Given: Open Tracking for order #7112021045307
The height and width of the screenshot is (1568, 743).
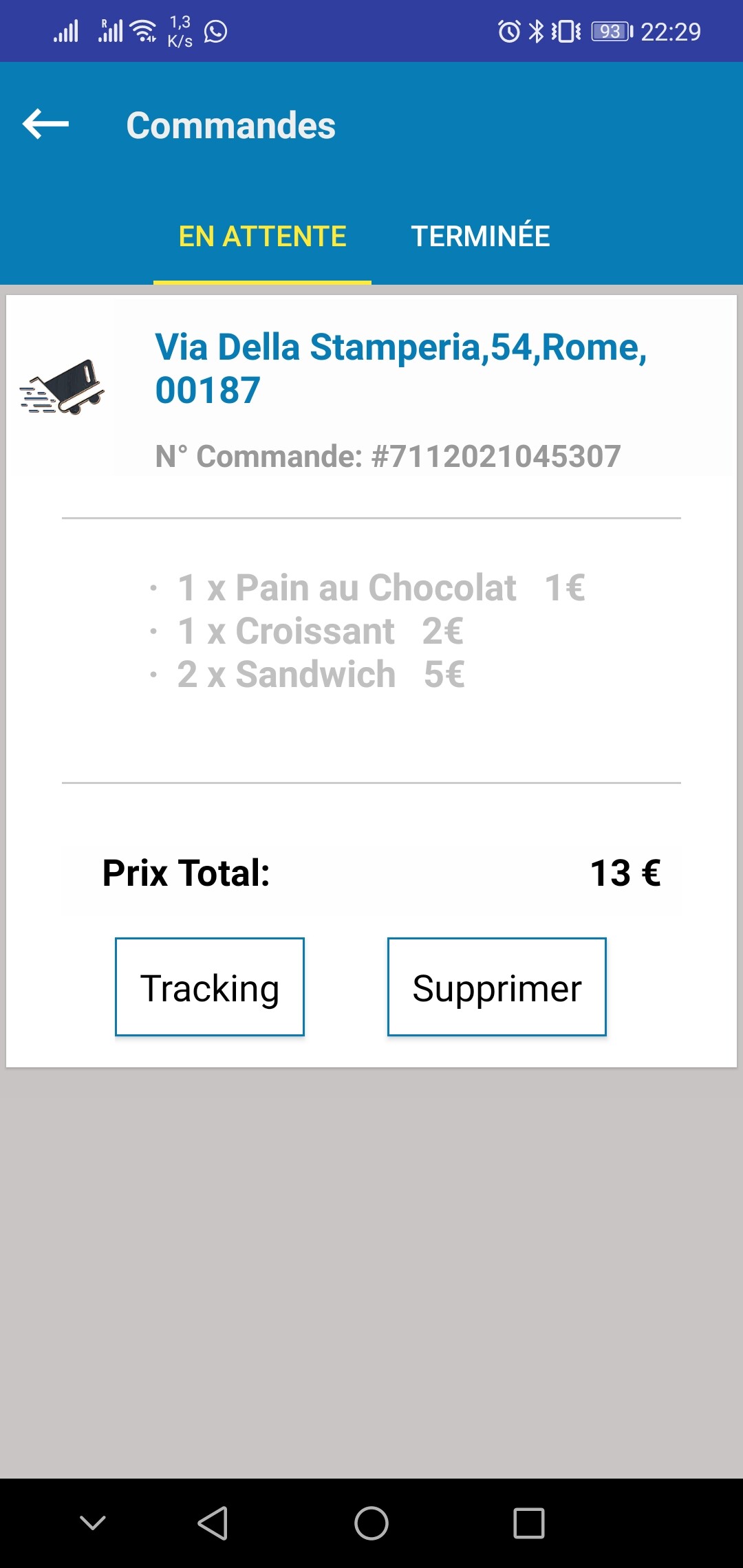Looking at the screenshot, I should tap(210, 987).
